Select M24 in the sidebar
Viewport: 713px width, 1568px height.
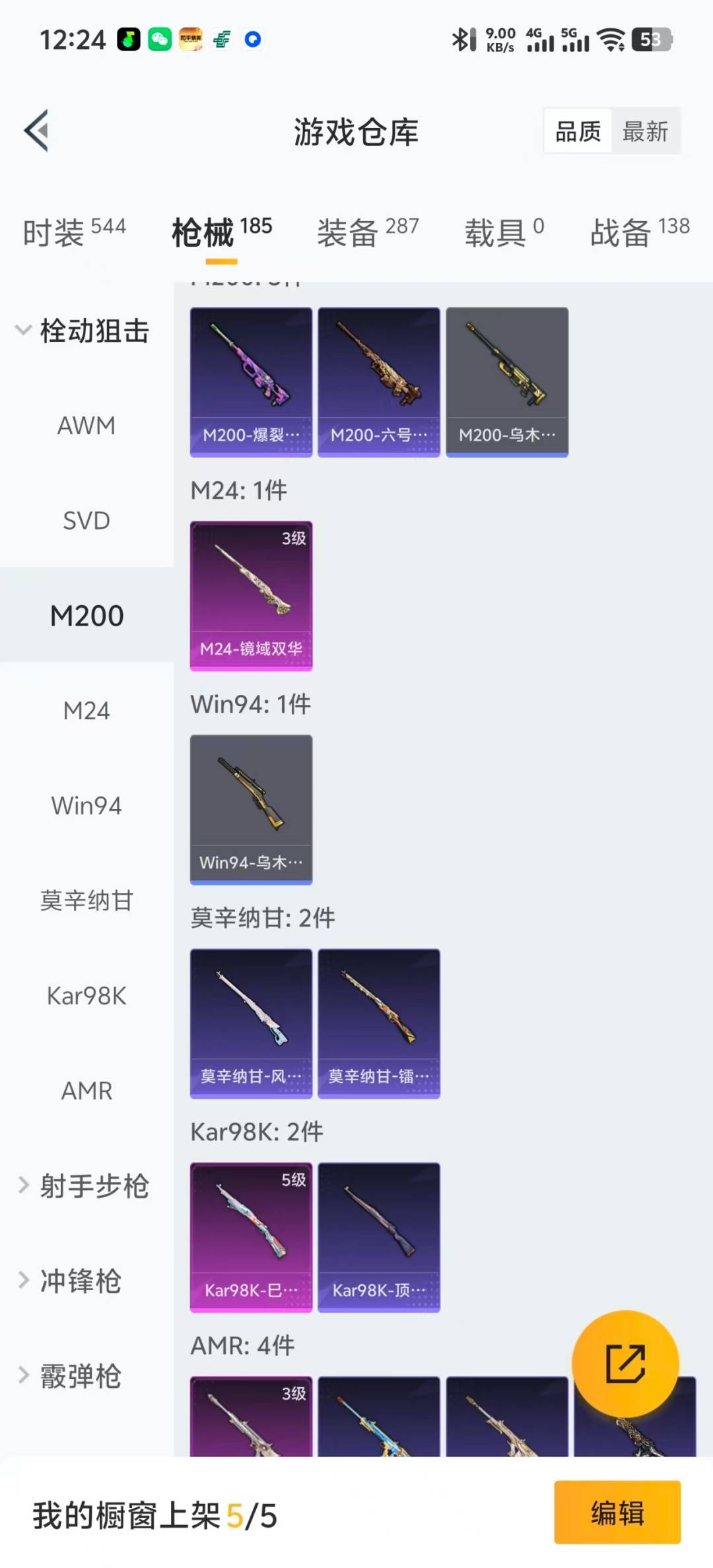[x=86, y=711]
